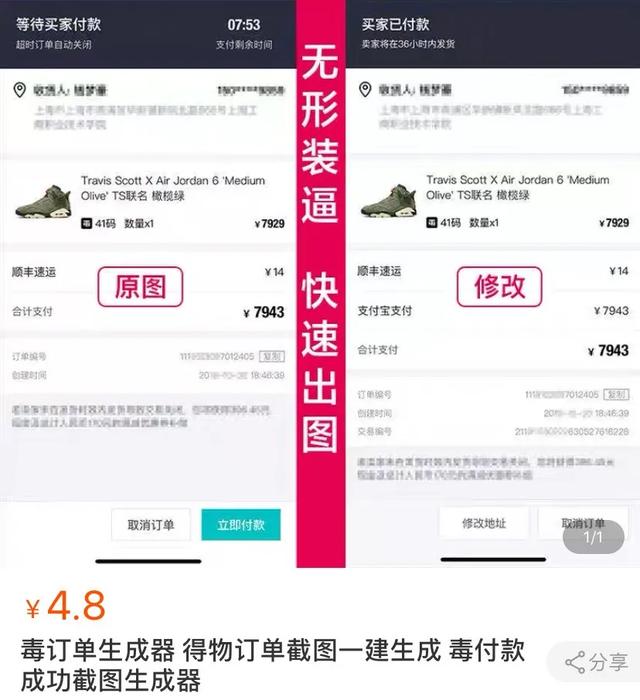This screenshot has height=700, width=640.
Task: Share this listing via 分享 button
Action: tap(596, 662)
